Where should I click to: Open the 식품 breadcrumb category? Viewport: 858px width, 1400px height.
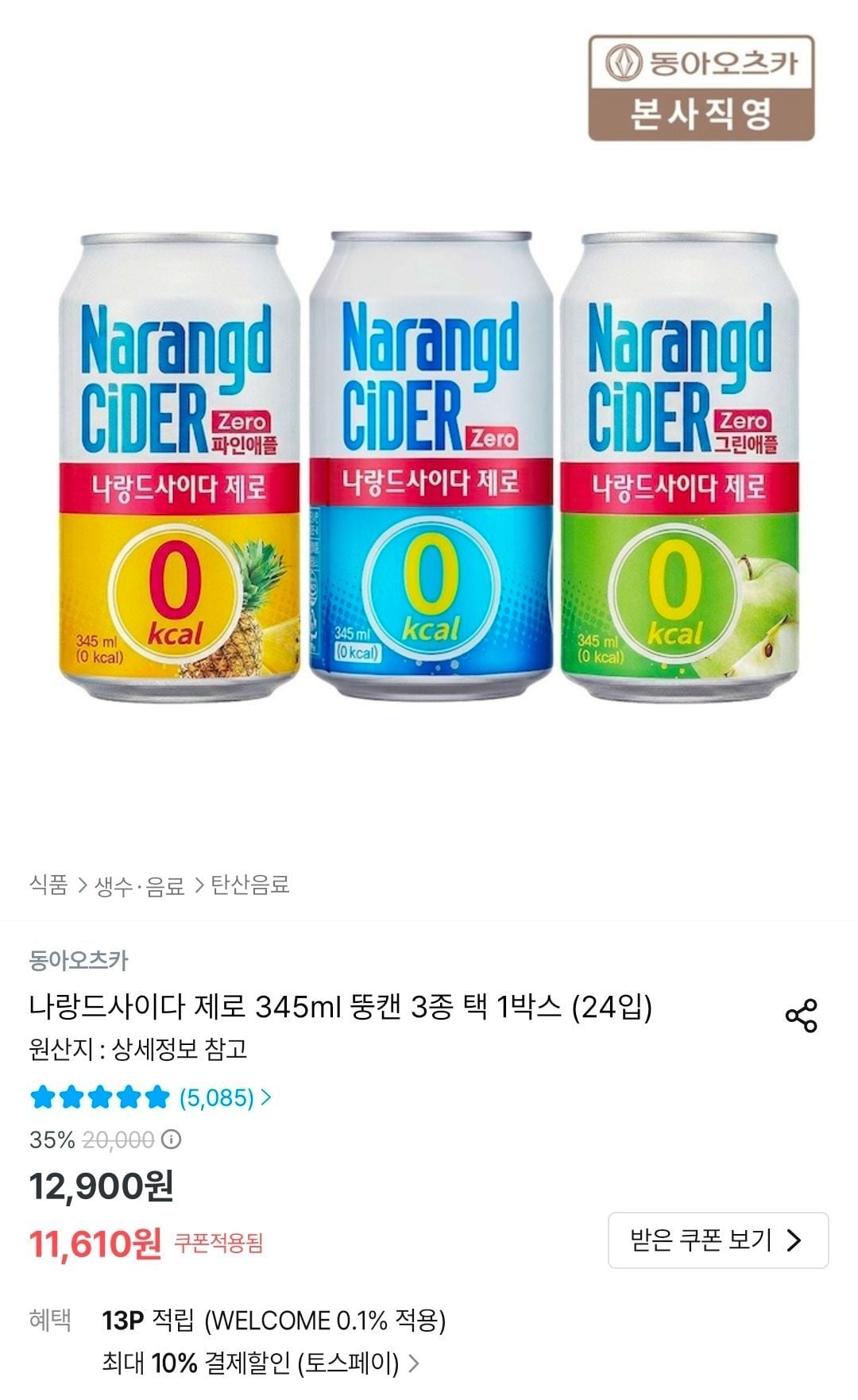[x=48, y=885]
